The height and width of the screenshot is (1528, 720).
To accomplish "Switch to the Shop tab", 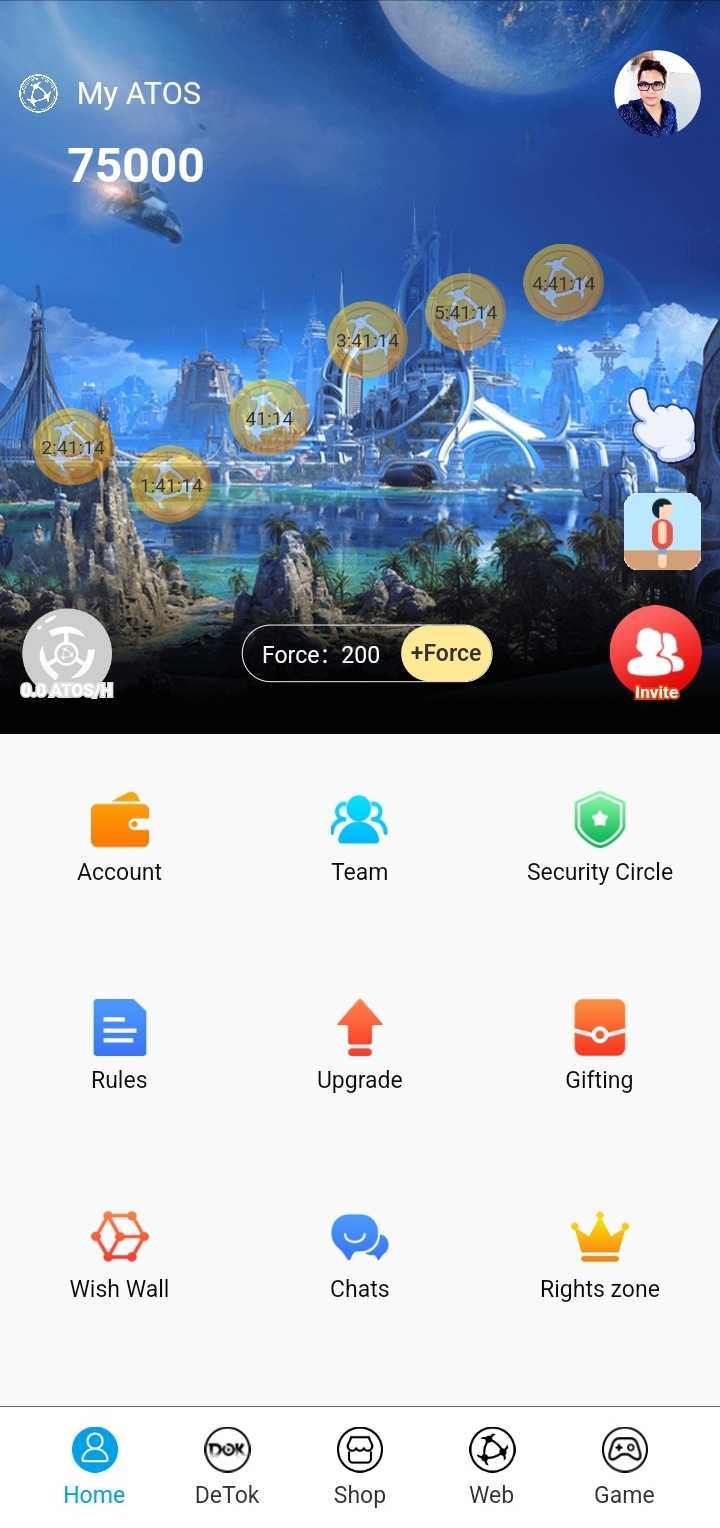I will click(x=359, y=1466).
